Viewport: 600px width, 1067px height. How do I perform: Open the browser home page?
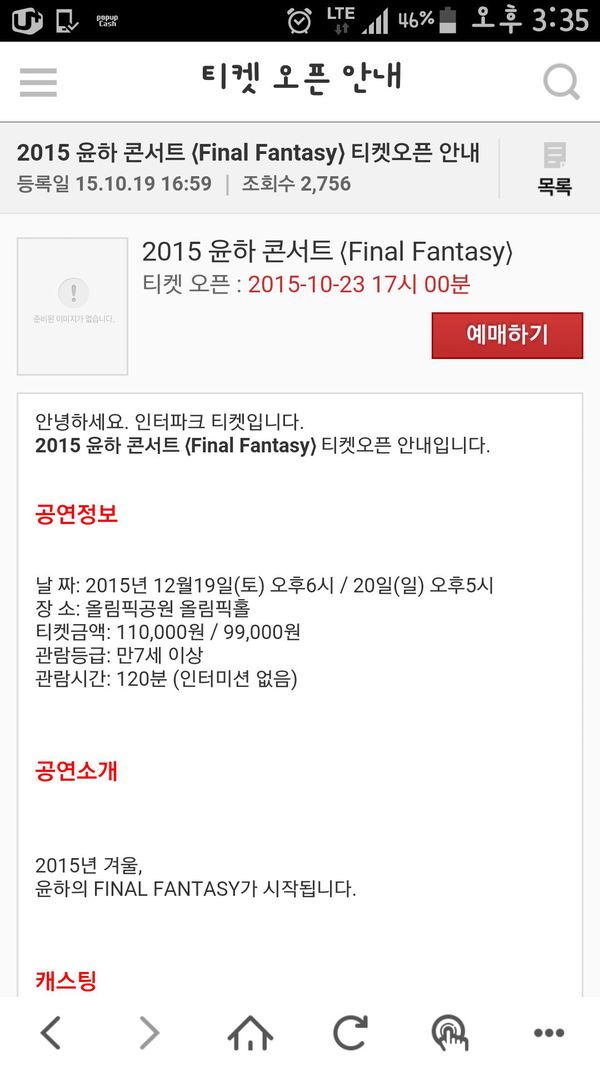coord(250,1032)
